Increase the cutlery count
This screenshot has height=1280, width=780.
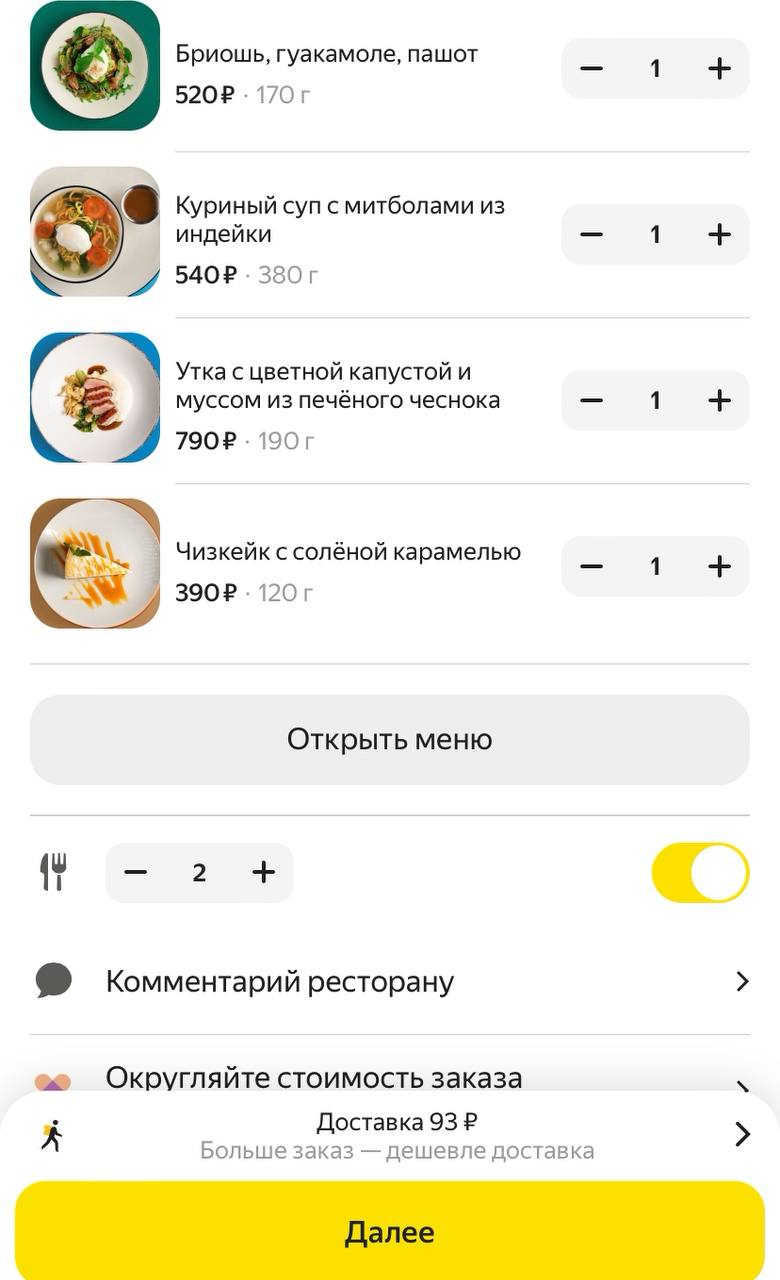click(263, 873)
